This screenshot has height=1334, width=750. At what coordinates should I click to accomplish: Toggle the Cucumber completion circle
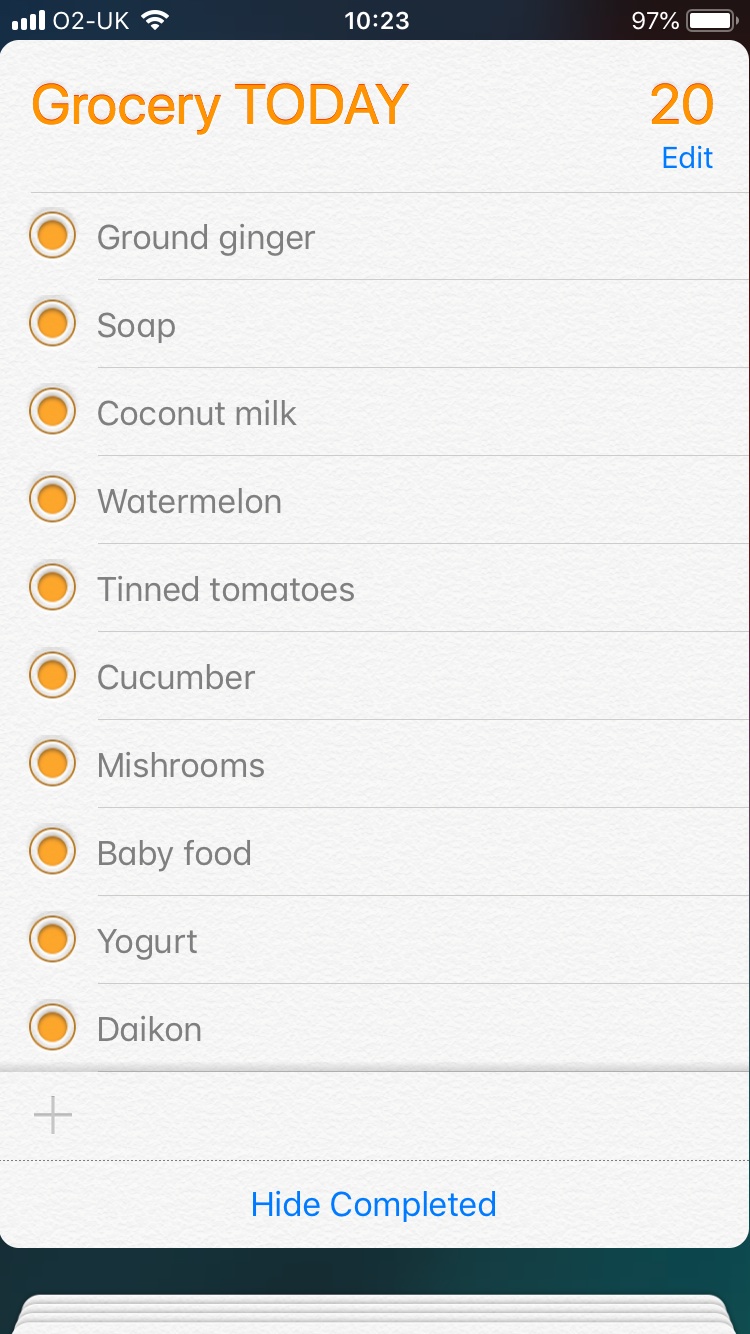pos(52,676)
